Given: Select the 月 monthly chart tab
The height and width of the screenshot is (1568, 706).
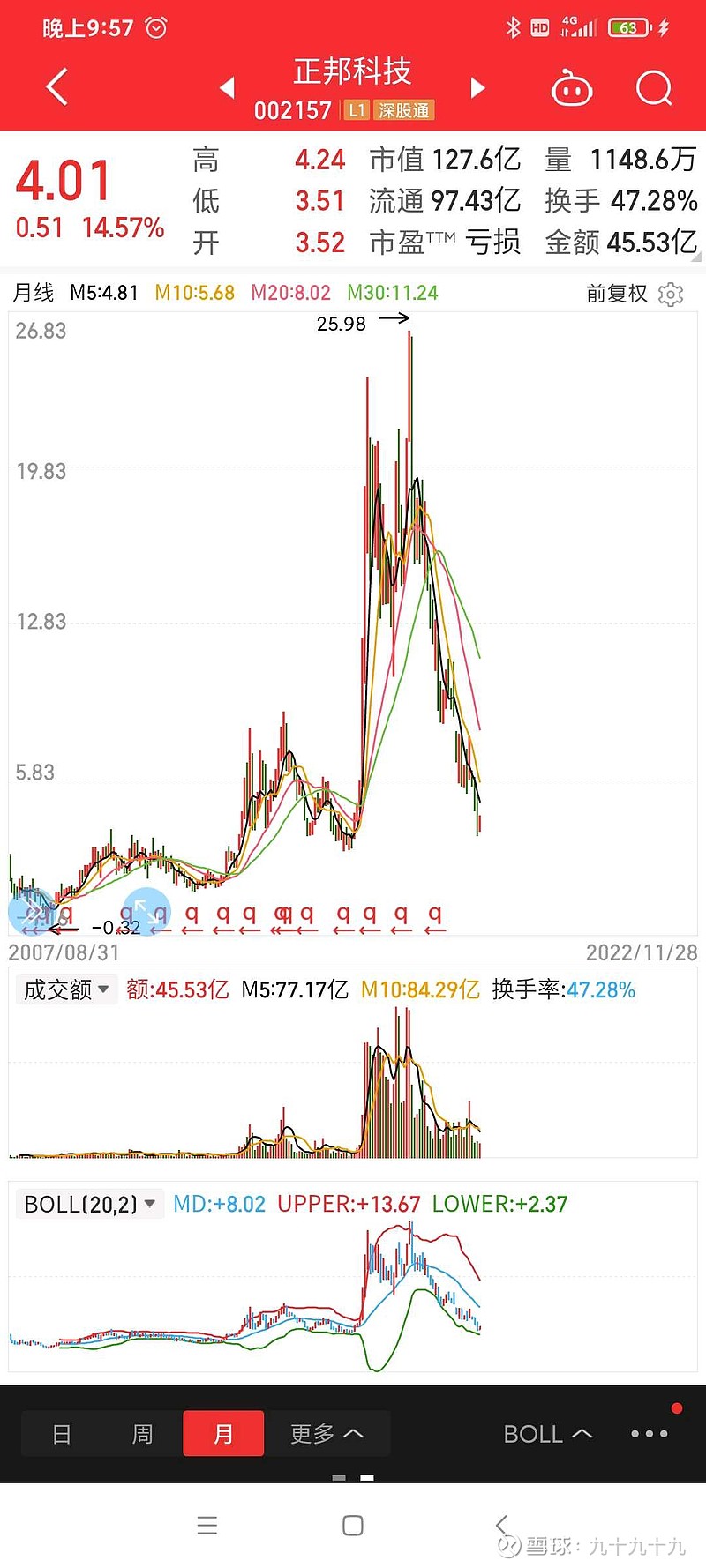Looking at the screenshot, I should coord(223,1433).
